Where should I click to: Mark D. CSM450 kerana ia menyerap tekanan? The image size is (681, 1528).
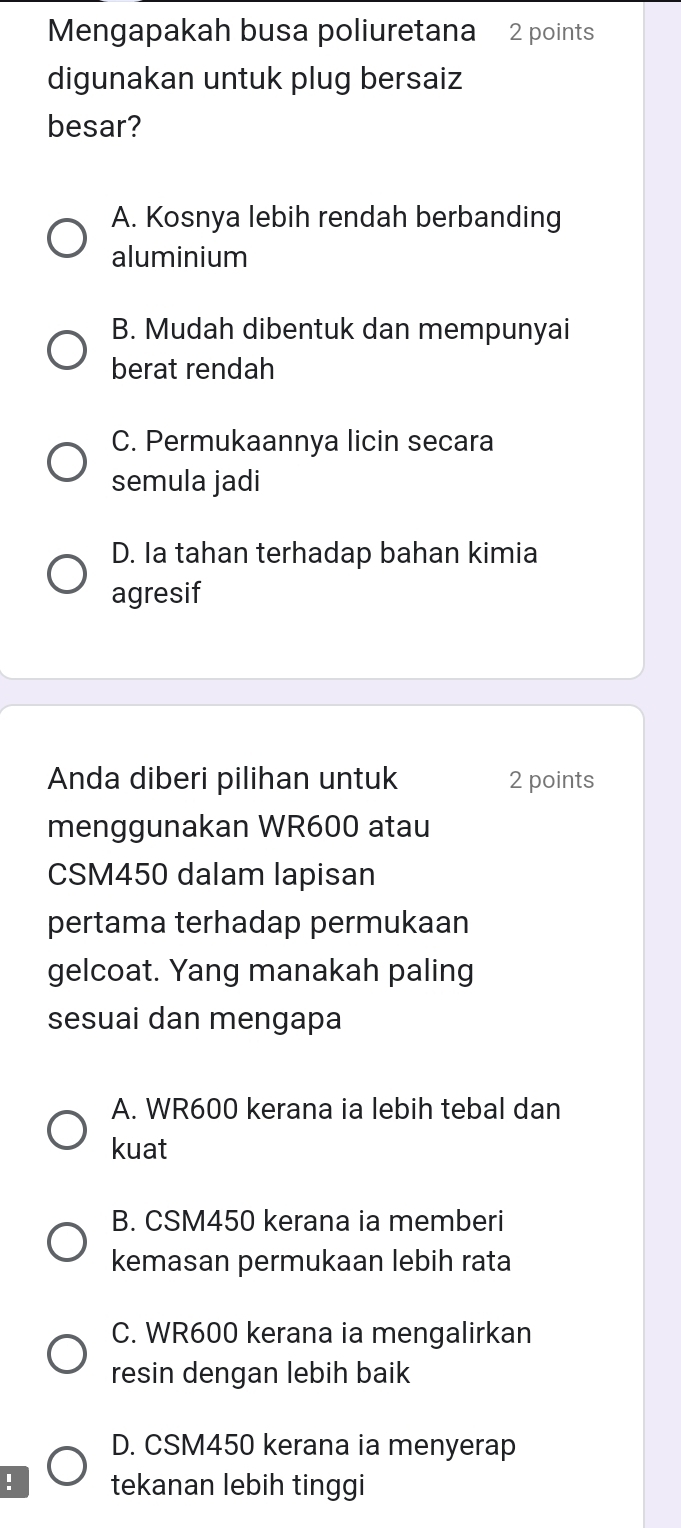coord(68,1466)
